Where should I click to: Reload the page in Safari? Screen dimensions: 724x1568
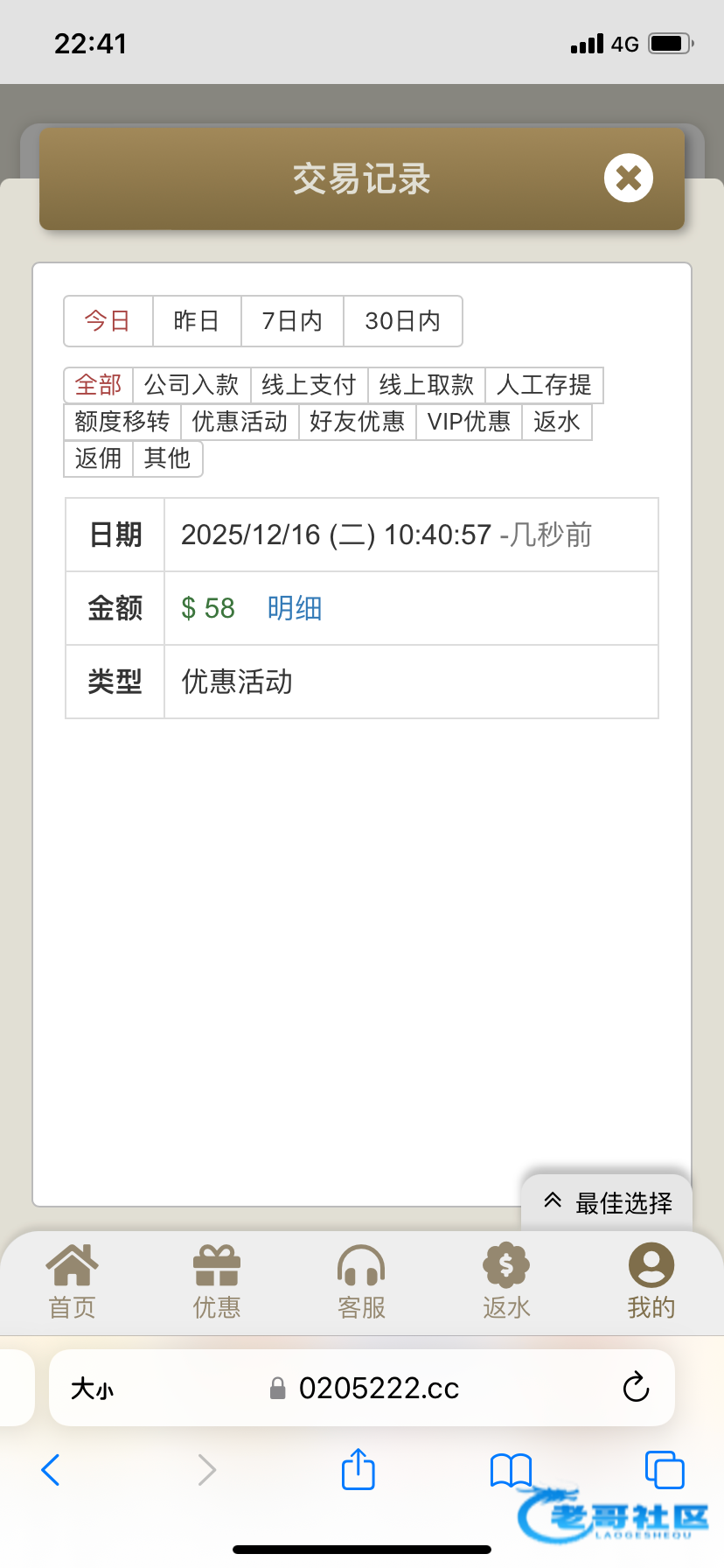coord(636,1388)
